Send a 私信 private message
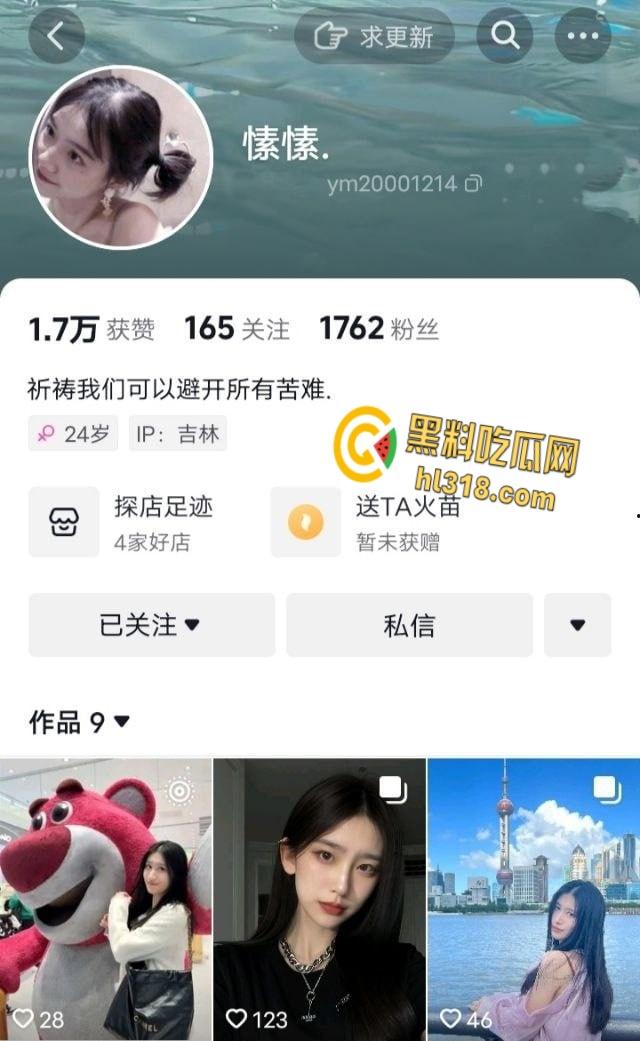Image resolution: width=640 pixels, height=1041 pixels. coord(409,625)
